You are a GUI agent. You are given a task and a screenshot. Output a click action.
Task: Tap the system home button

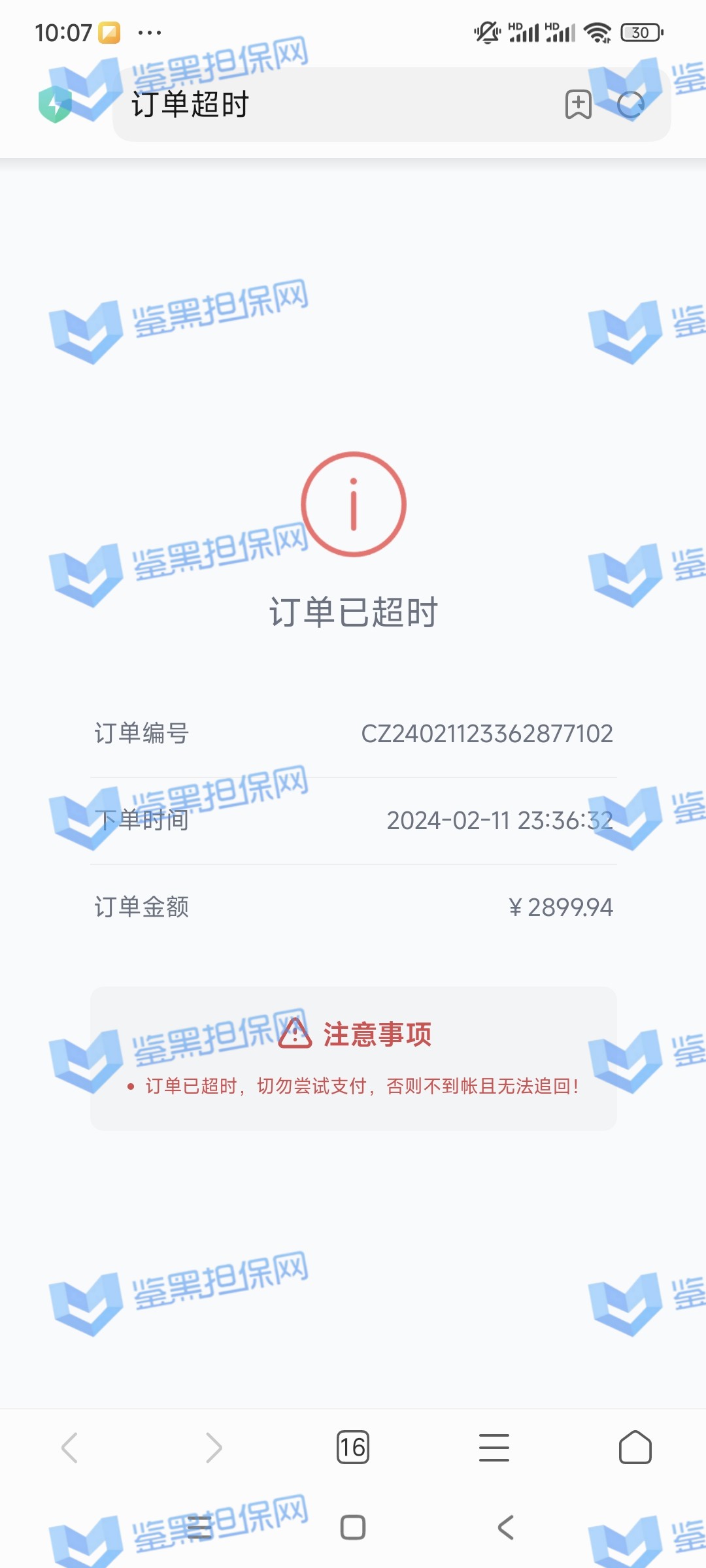(x=353, y=1527)
